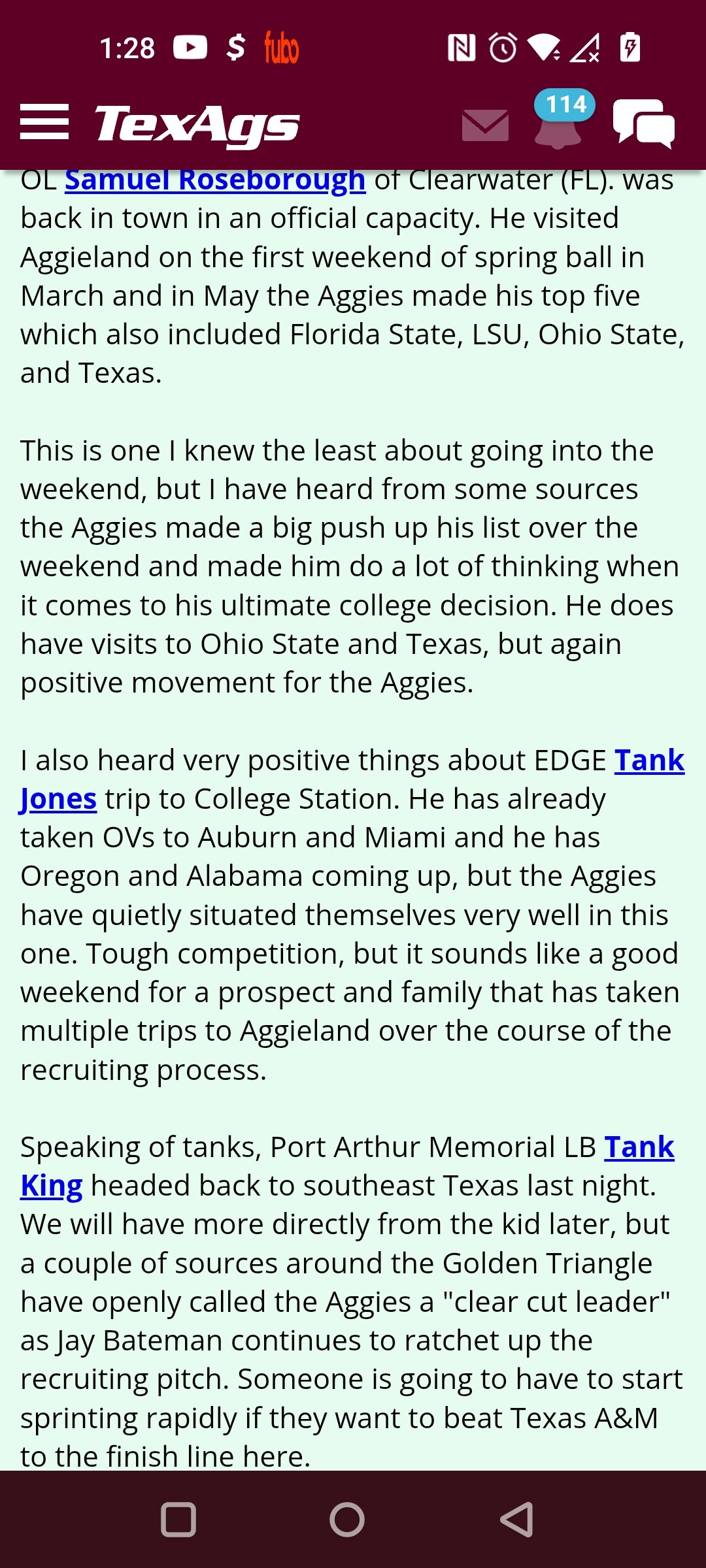
Task: Tap the TexAgs logo
Action: tap(197, 125)
